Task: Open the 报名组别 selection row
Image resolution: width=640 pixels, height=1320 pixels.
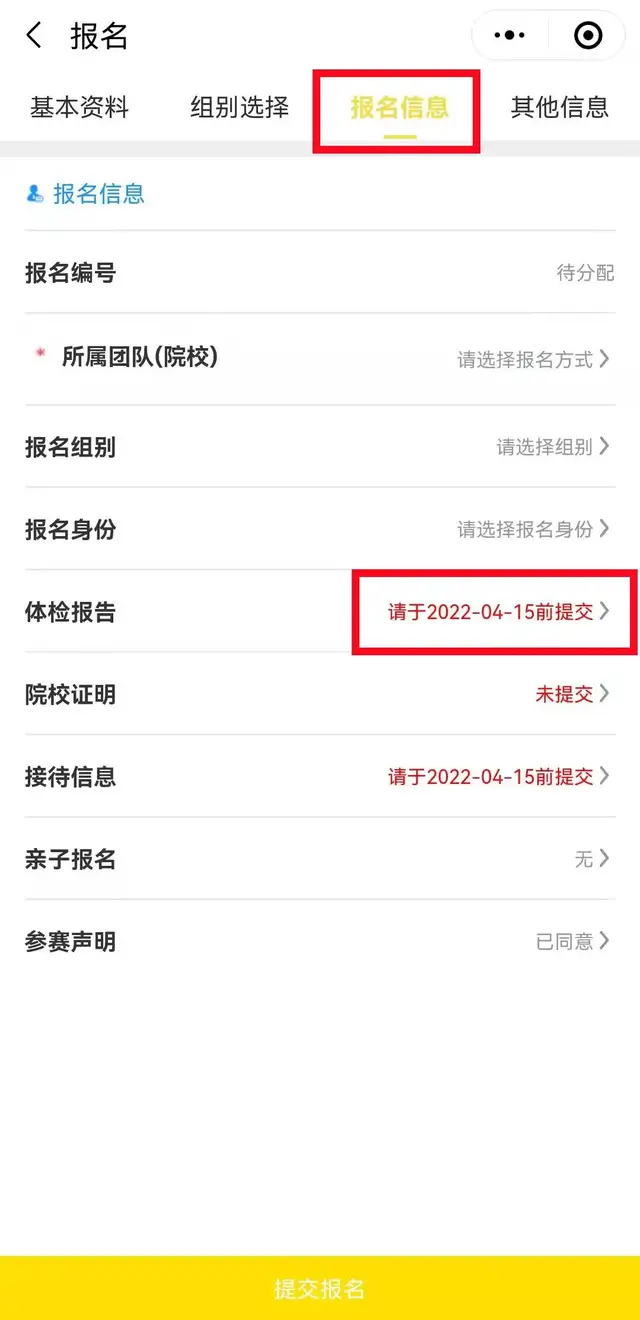Action: click(x=320, y=447)
